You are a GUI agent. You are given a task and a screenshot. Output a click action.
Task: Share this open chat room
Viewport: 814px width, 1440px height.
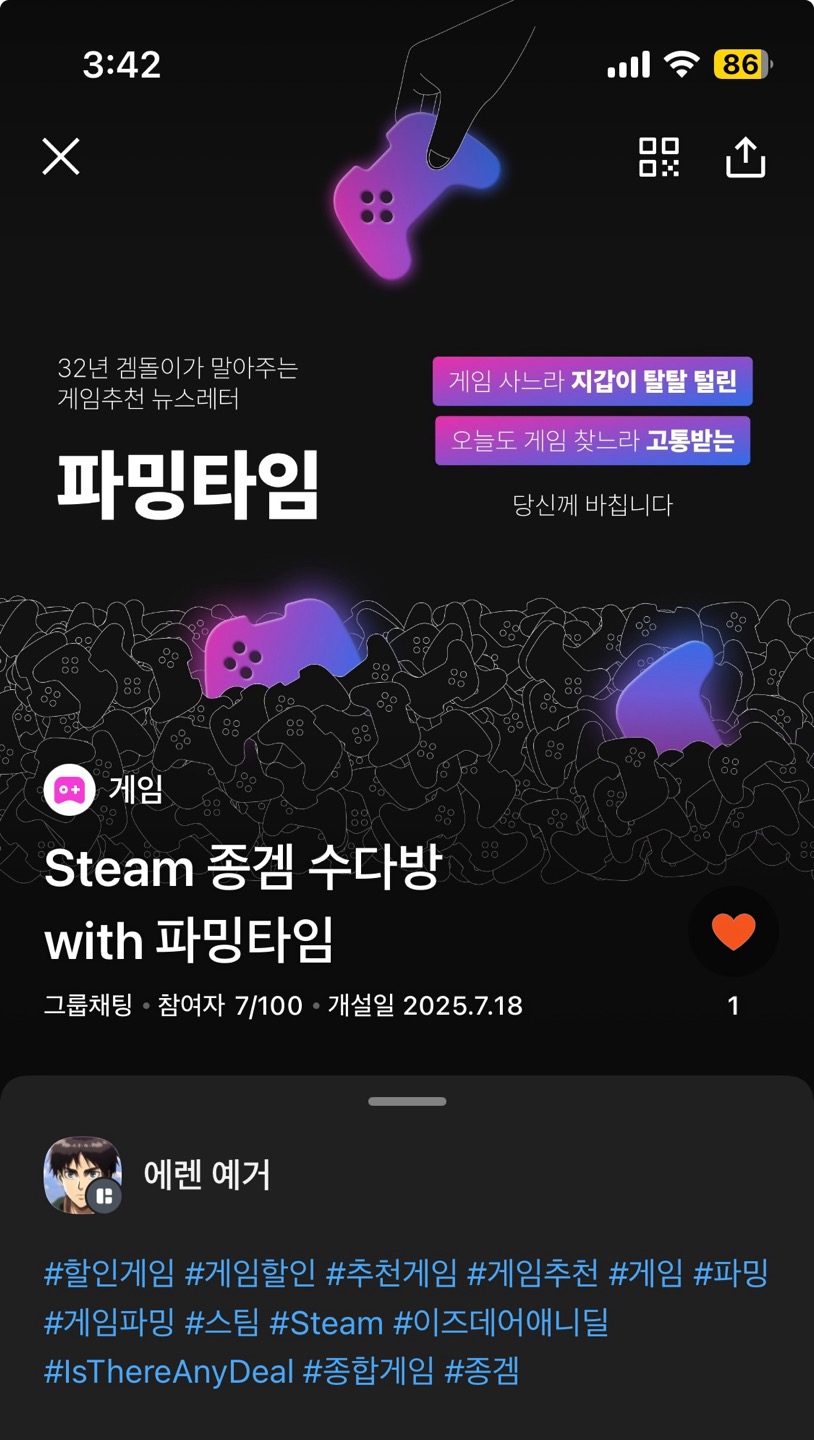click(745, 157)
